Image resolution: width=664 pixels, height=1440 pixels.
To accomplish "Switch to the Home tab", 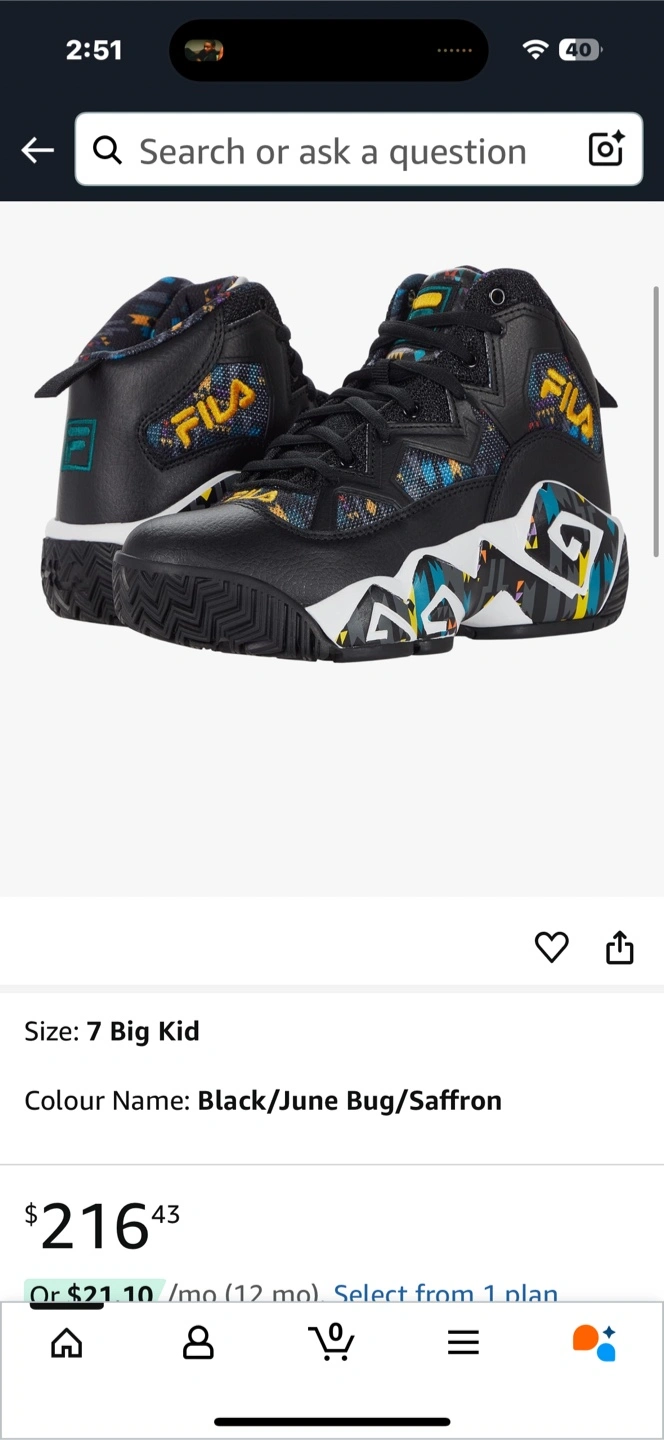I will 67,1342.
